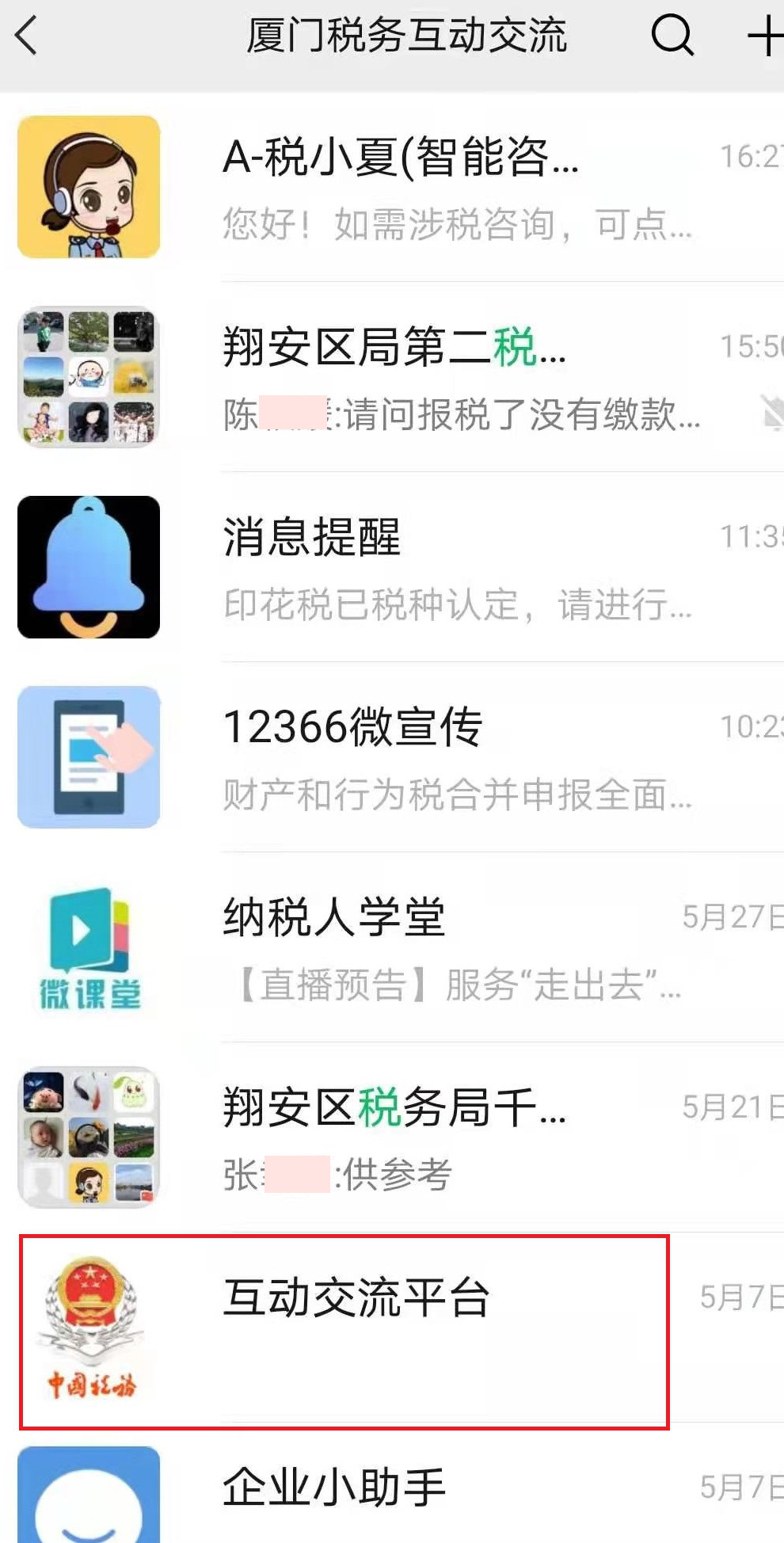Tap the plus icon in header
The image size is (784, 1543).
point(765,36)
